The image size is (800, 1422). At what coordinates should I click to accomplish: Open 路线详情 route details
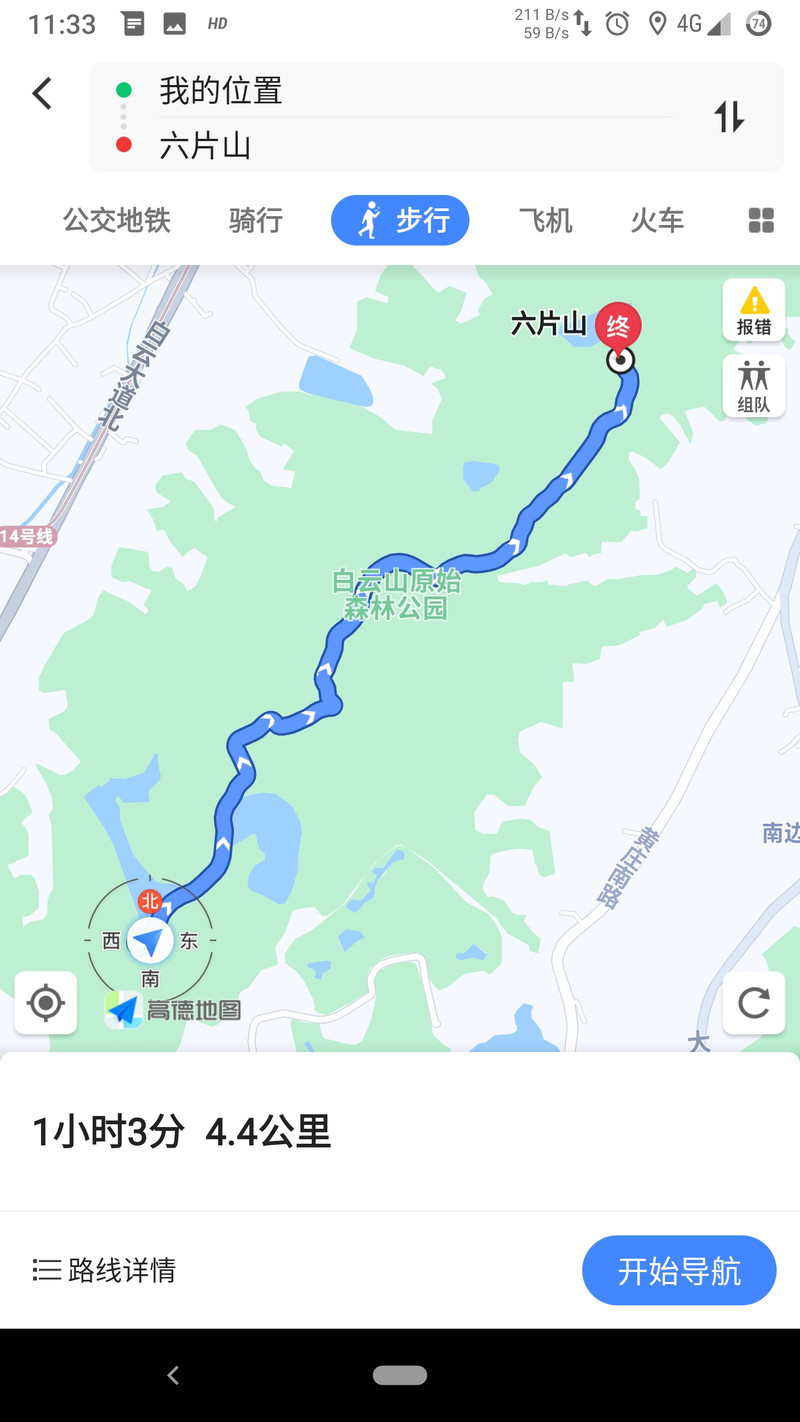(104, 1270)
